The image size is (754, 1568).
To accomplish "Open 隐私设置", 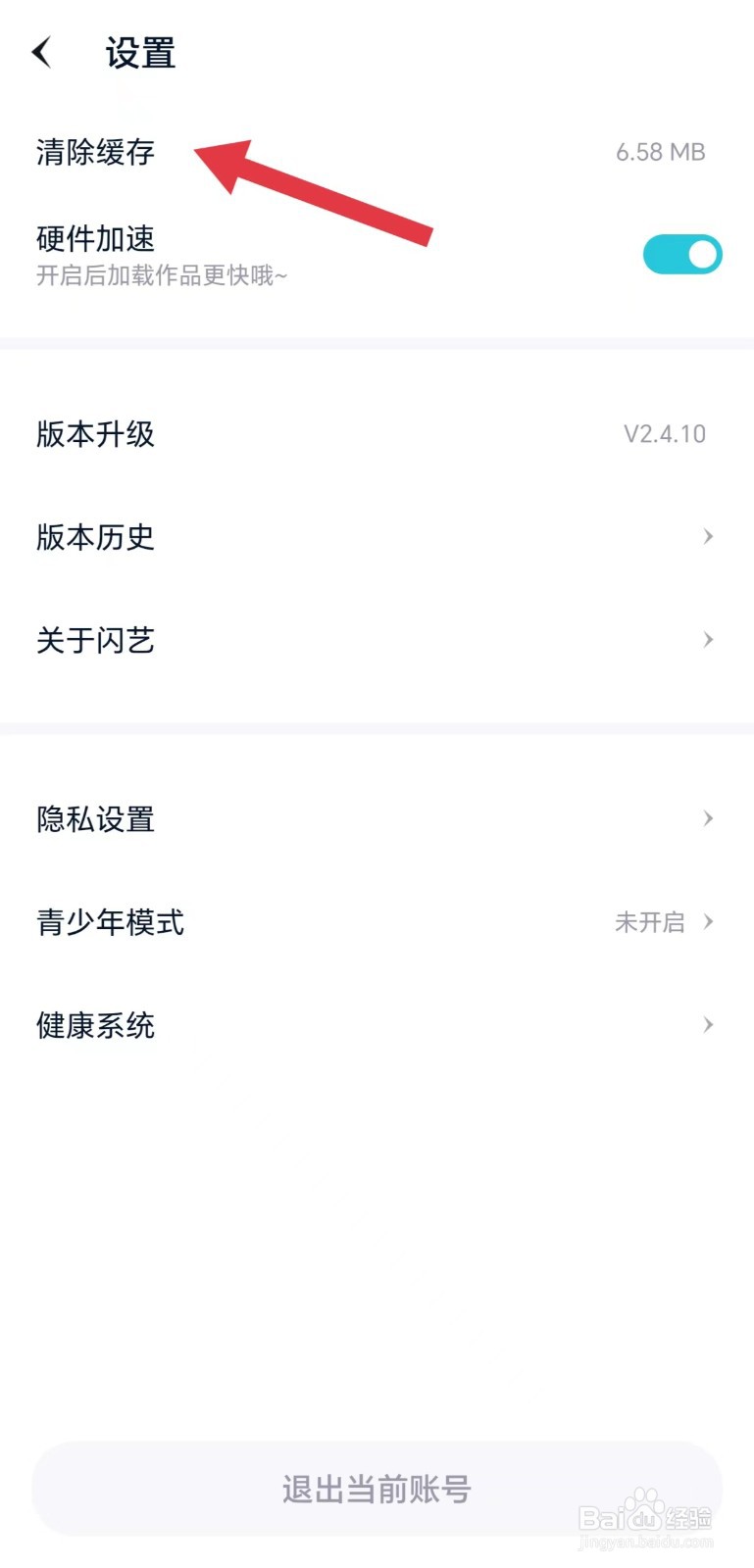I will pyautogui.click(x=96, y=818).
